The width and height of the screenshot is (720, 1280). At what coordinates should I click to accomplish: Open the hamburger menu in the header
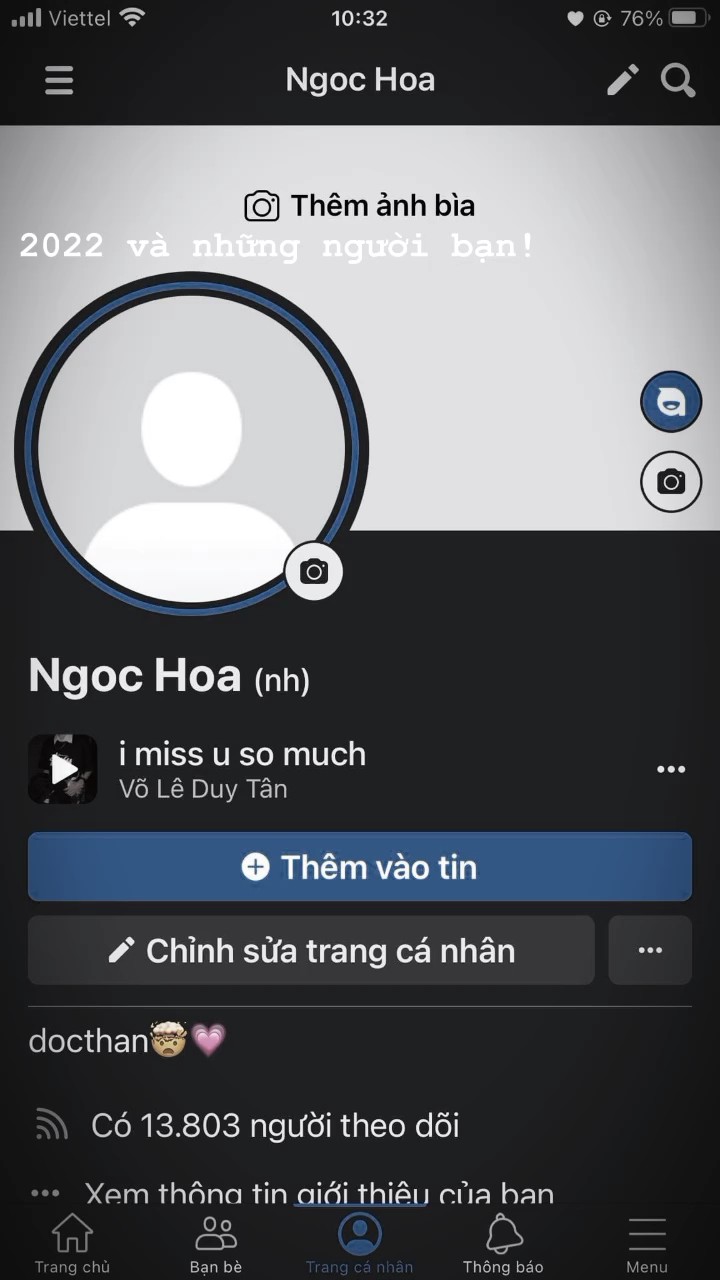(x=59, y=80)
